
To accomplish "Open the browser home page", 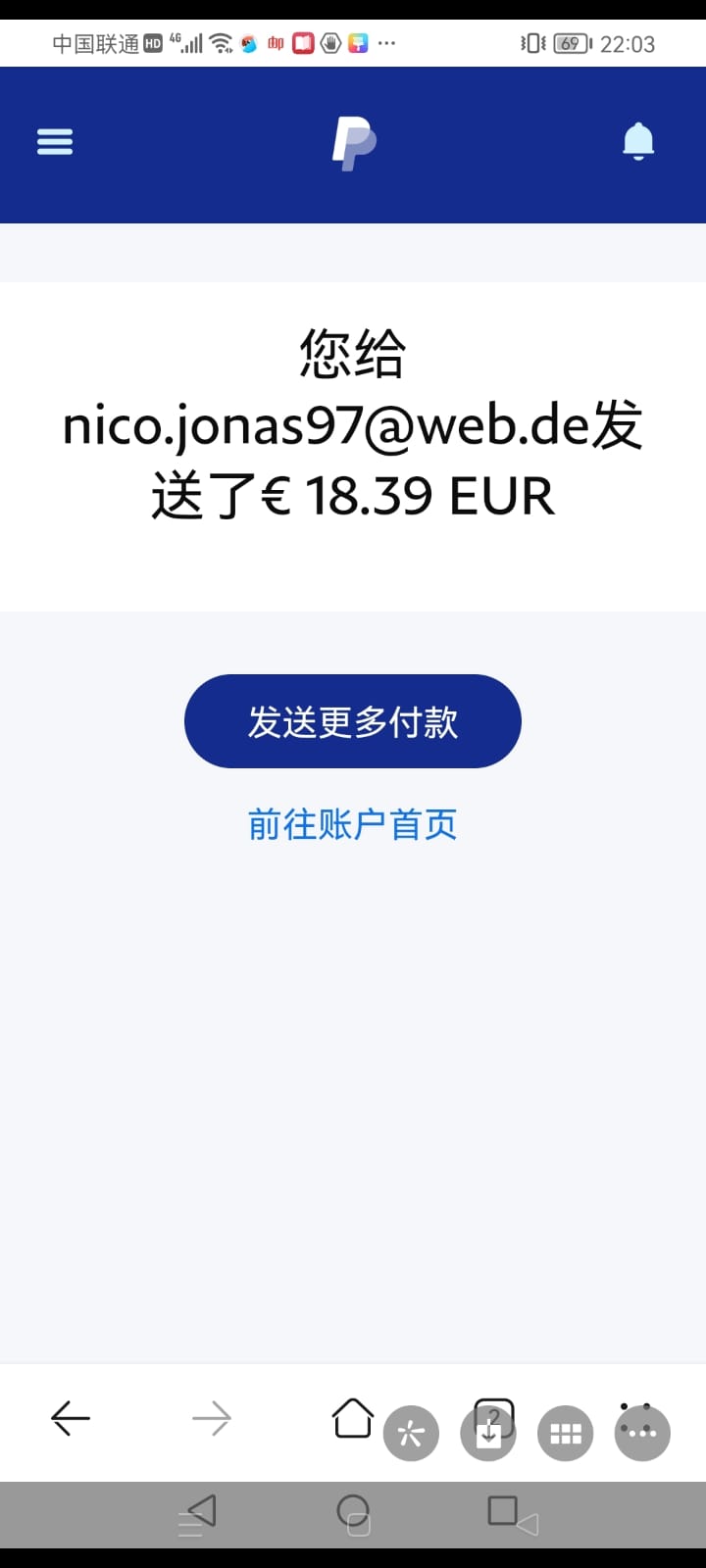I will click(352, 1418).
